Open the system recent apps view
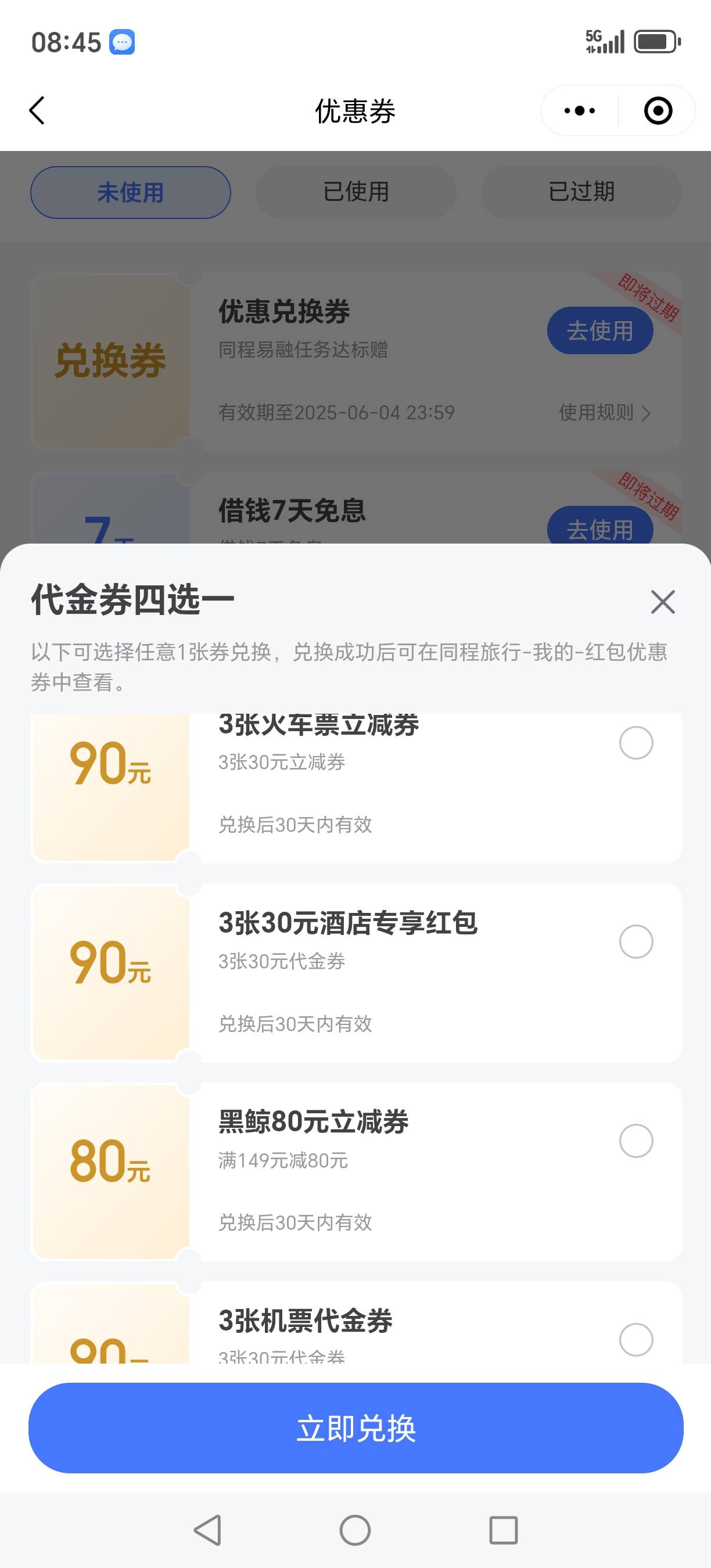The image size is (711, 1568). click(504, 1530)
